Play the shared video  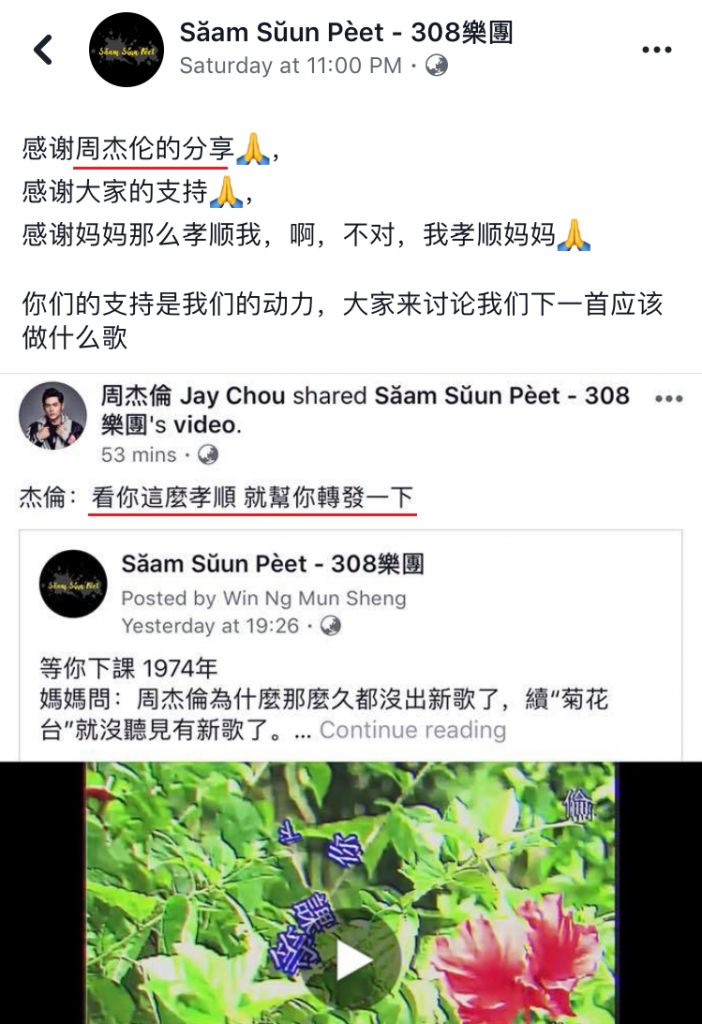pyautogui.click(x=353, y=960)
